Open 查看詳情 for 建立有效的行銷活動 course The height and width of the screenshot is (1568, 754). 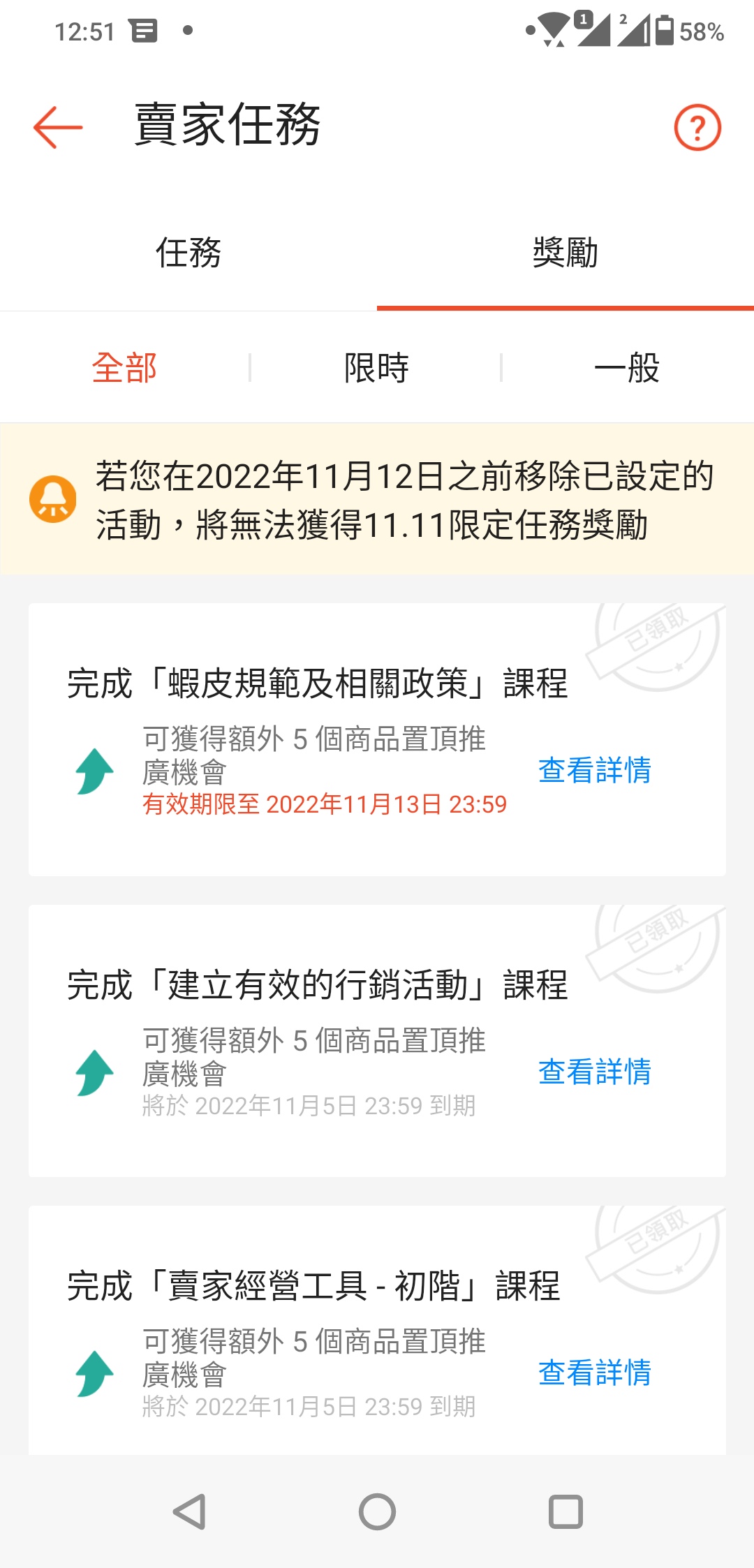(594, 1072)
